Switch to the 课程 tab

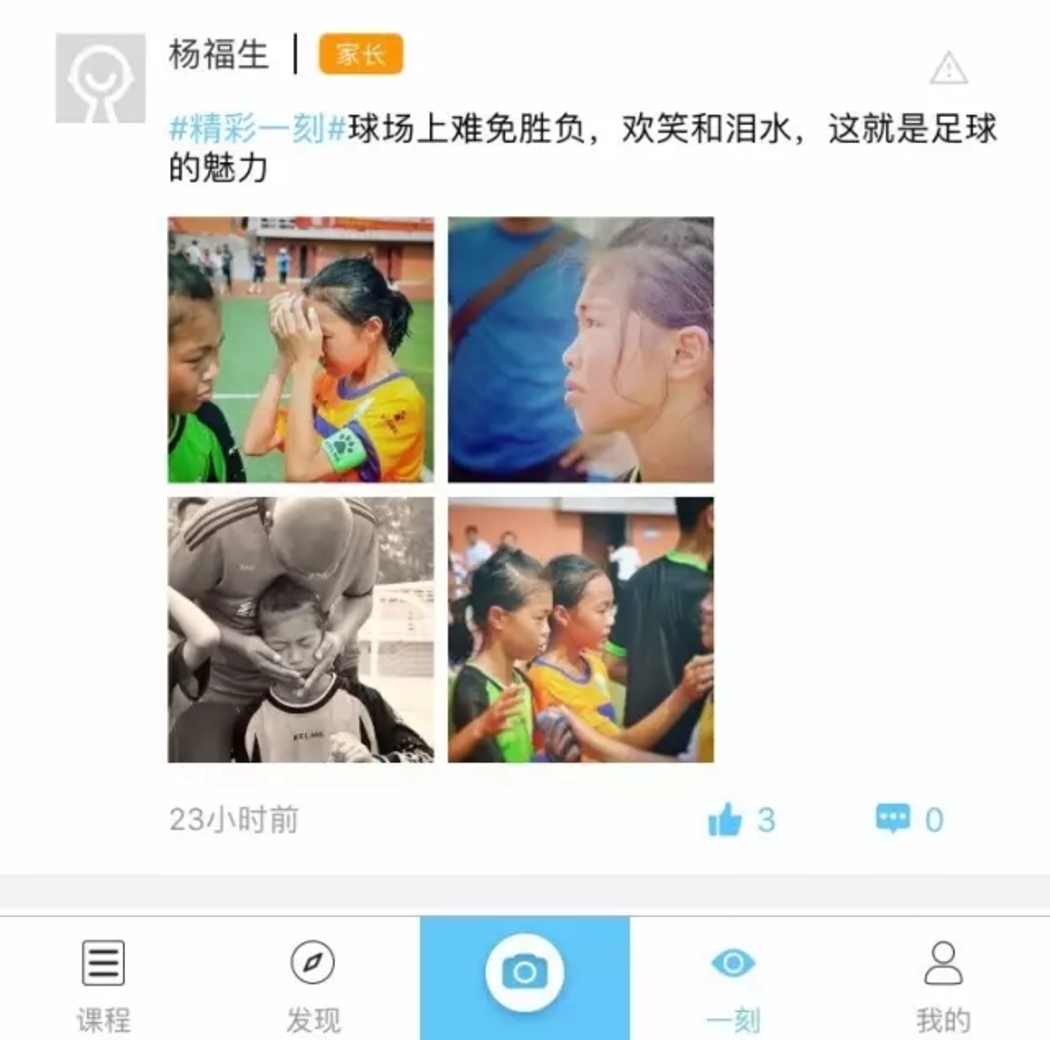[x=103, y=985]
